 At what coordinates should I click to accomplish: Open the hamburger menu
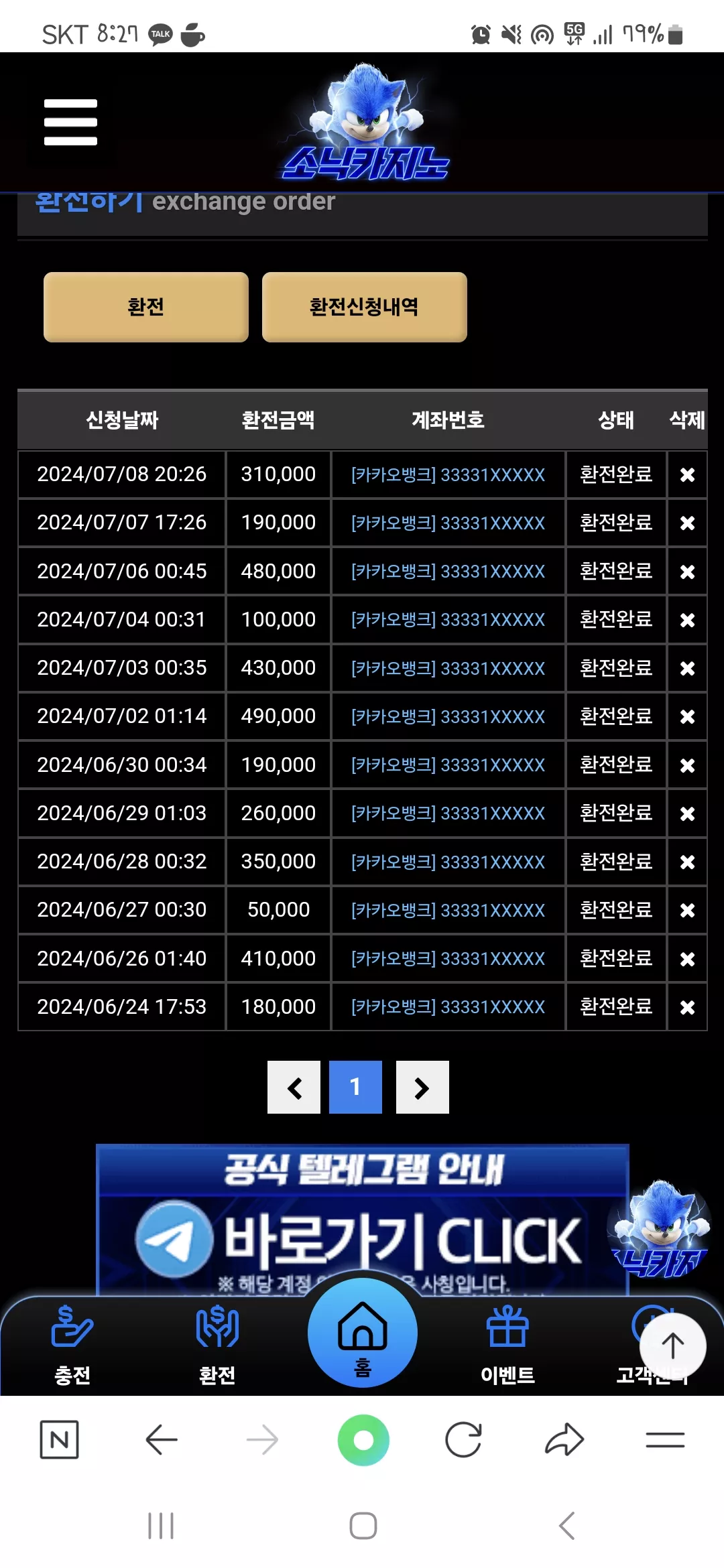70,122
